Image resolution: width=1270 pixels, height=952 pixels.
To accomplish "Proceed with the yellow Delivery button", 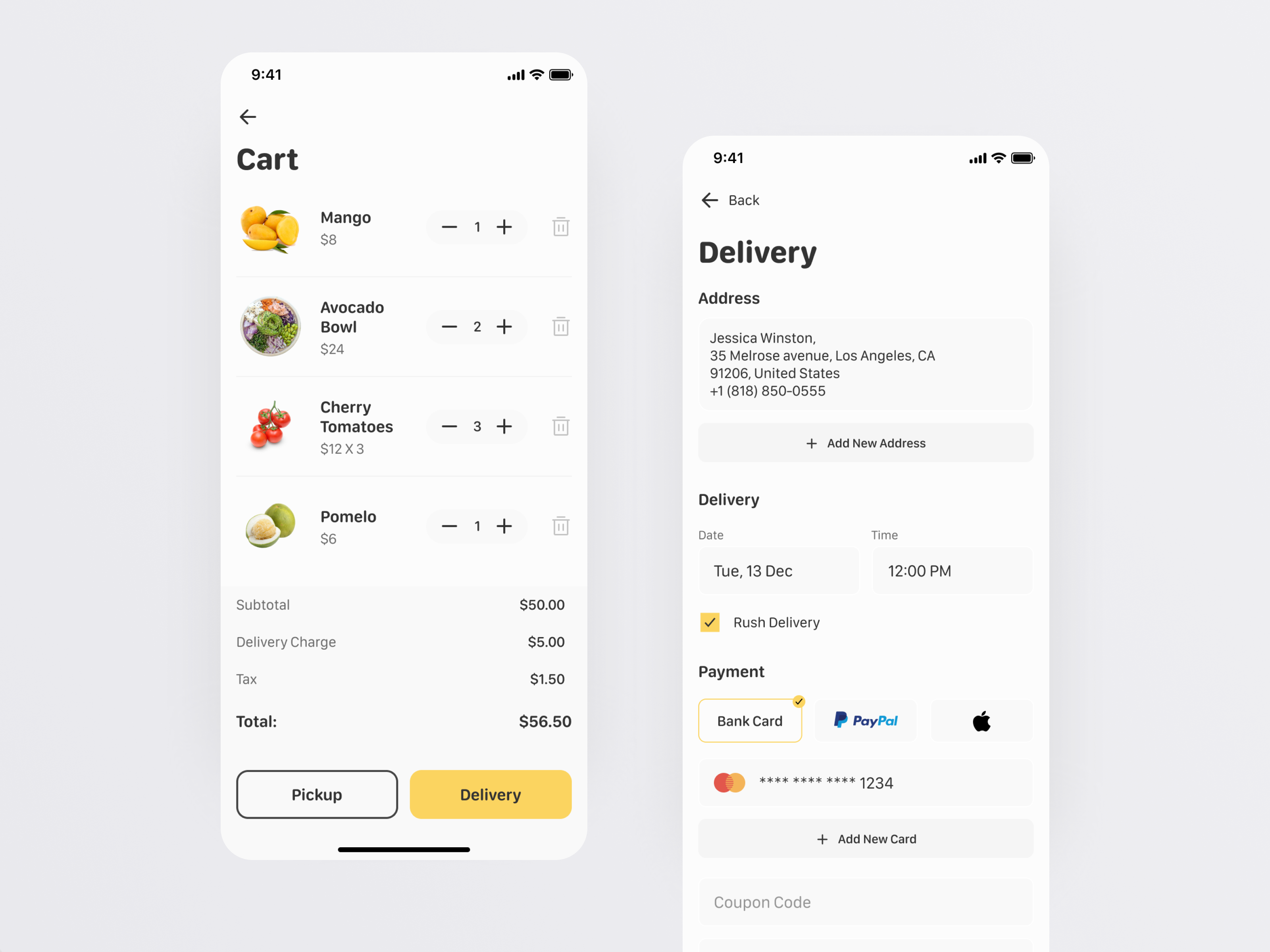I will pyautogui.click(x=490, y=794).
